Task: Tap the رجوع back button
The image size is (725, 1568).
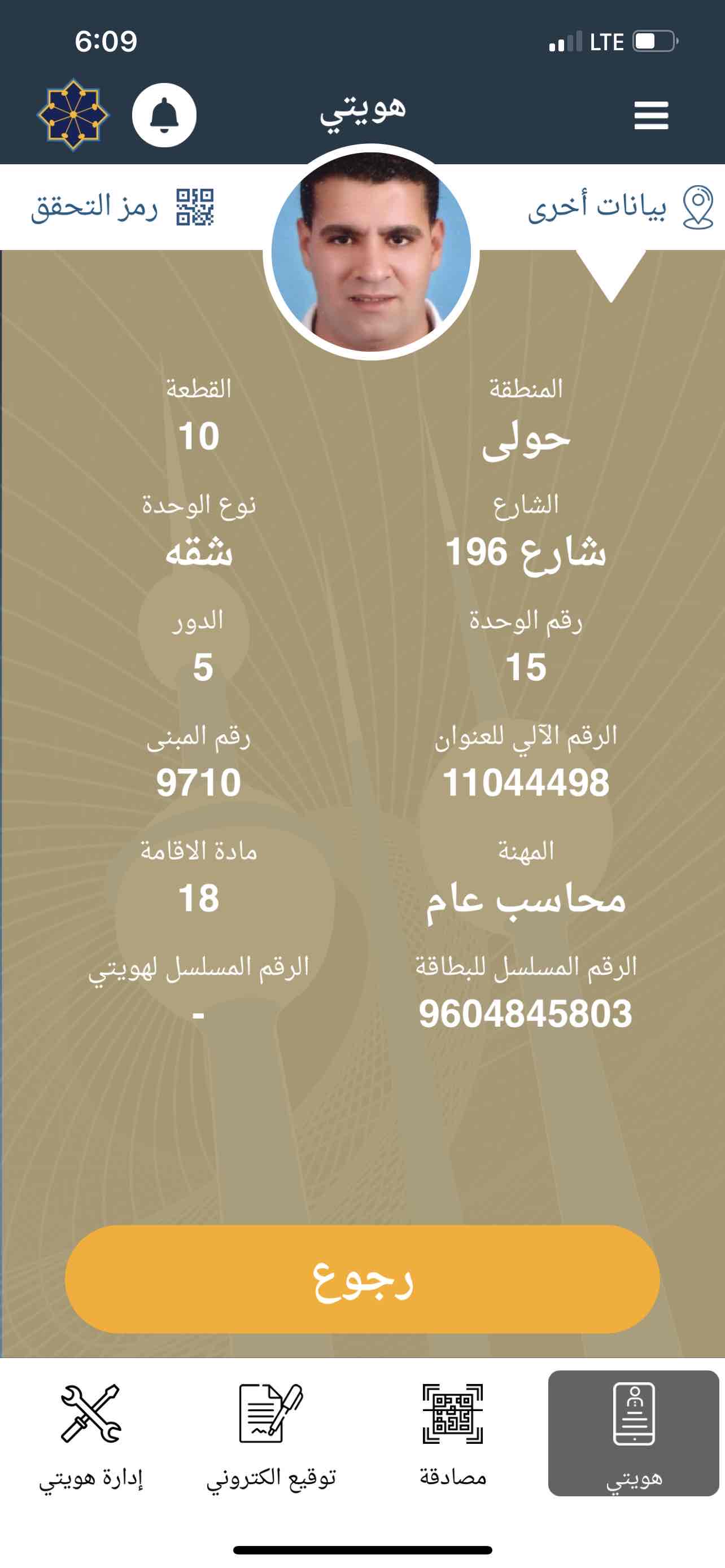Action: 362,1280
